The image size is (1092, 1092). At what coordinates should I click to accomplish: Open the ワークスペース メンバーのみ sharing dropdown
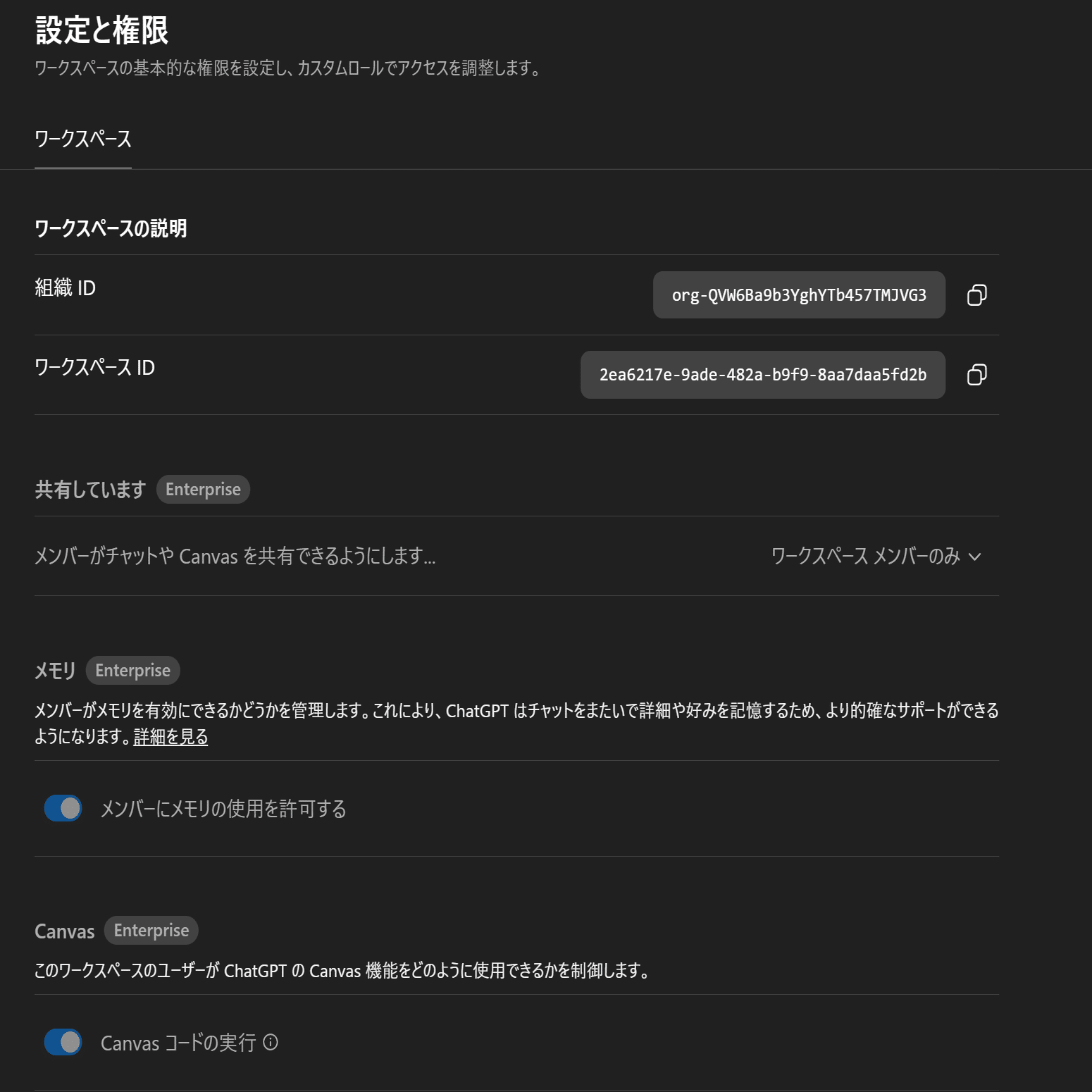(876, 557)
